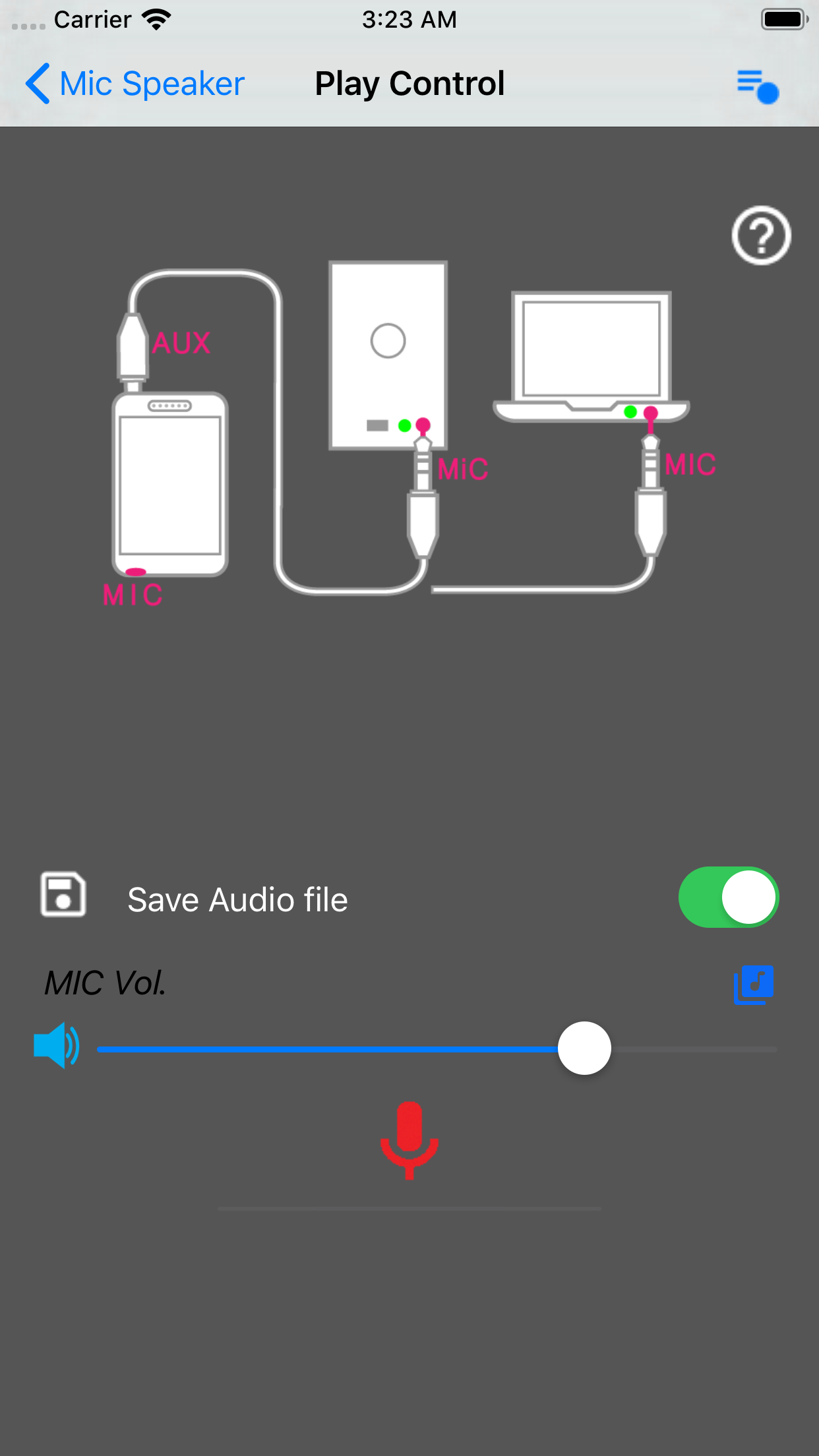This screenshot has width=819, height=1456.
Task: Tap the Save Audio file label
Action: click(x=237, y=898)
